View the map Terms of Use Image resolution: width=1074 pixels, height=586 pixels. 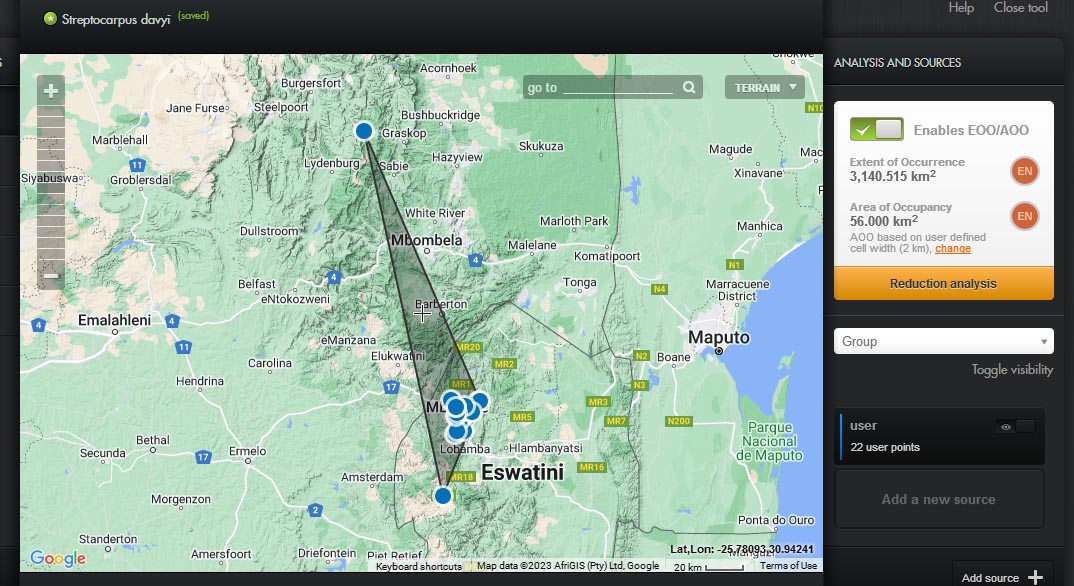pyautogui.click(x=788, y=566)
